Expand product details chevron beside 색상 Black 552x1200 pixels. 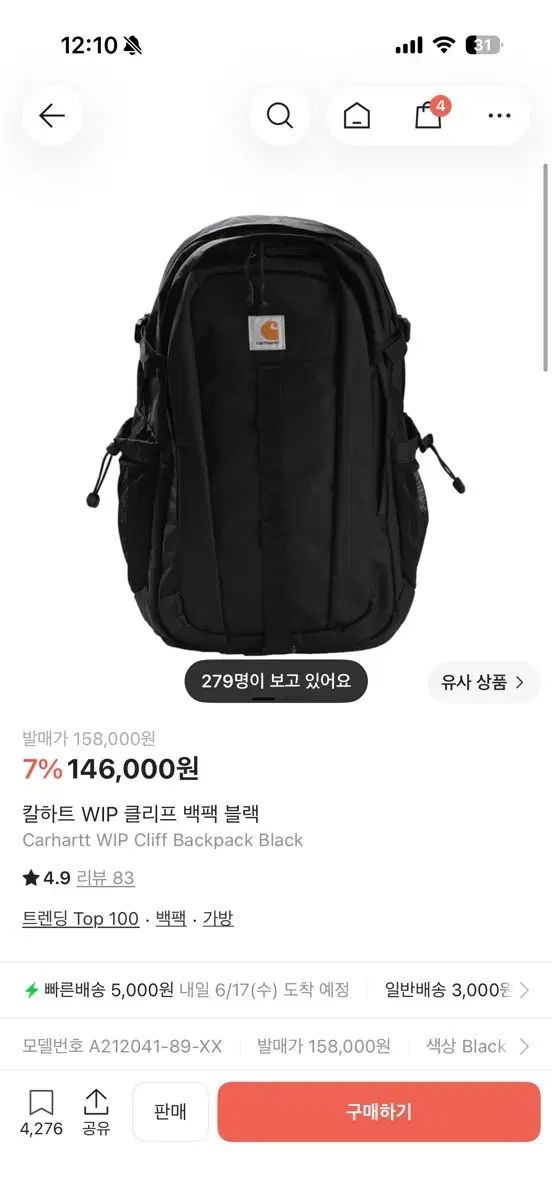526,1047
